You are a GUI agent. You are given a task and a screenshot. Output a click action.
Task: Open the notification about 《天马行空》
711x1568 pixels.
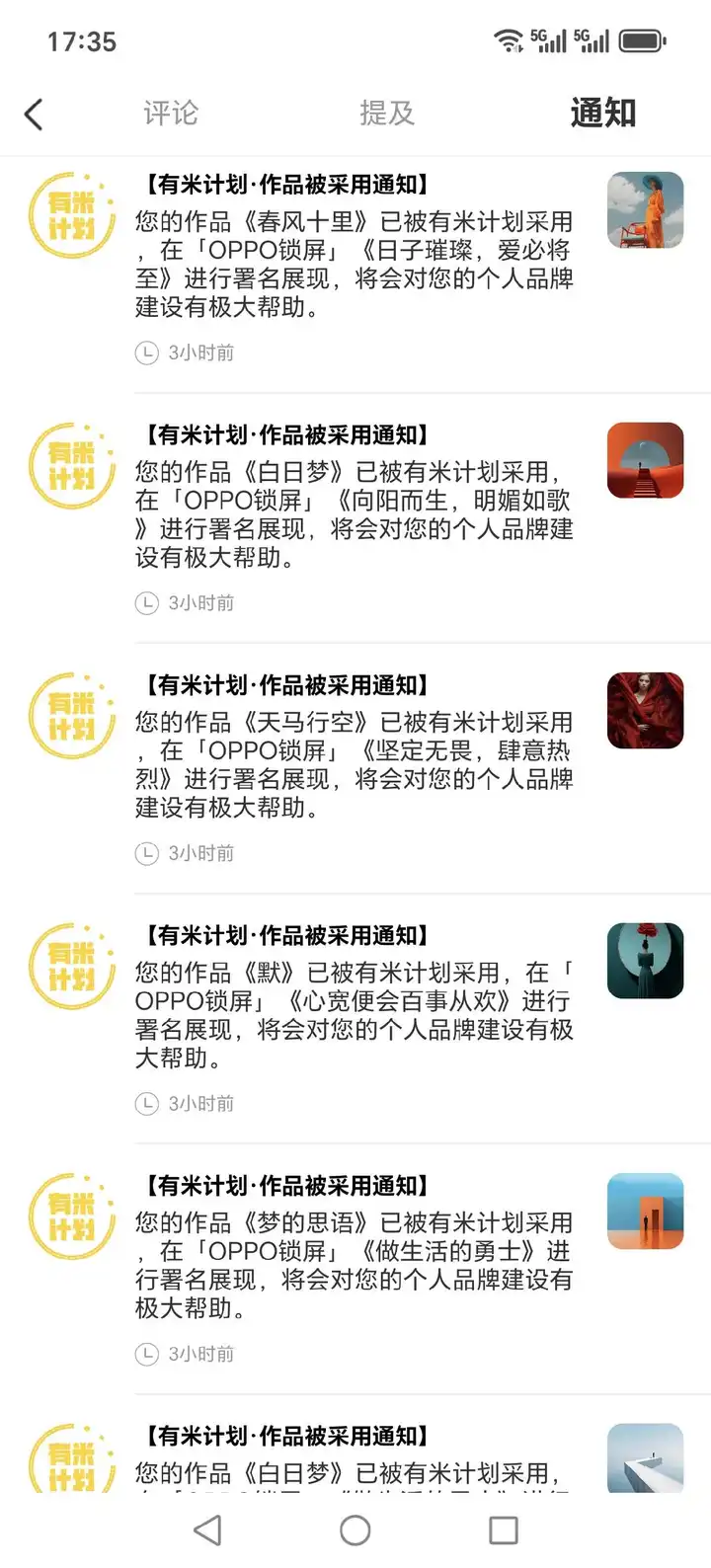click(354, 764)
